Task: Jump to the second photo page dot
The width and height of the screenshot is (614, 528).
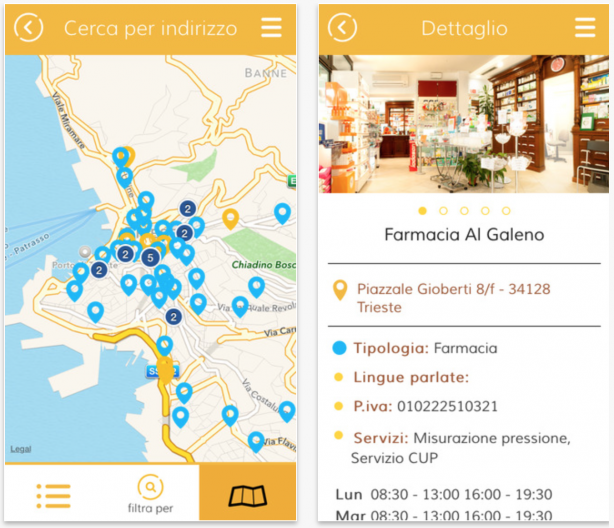Action: coord(443,211)
